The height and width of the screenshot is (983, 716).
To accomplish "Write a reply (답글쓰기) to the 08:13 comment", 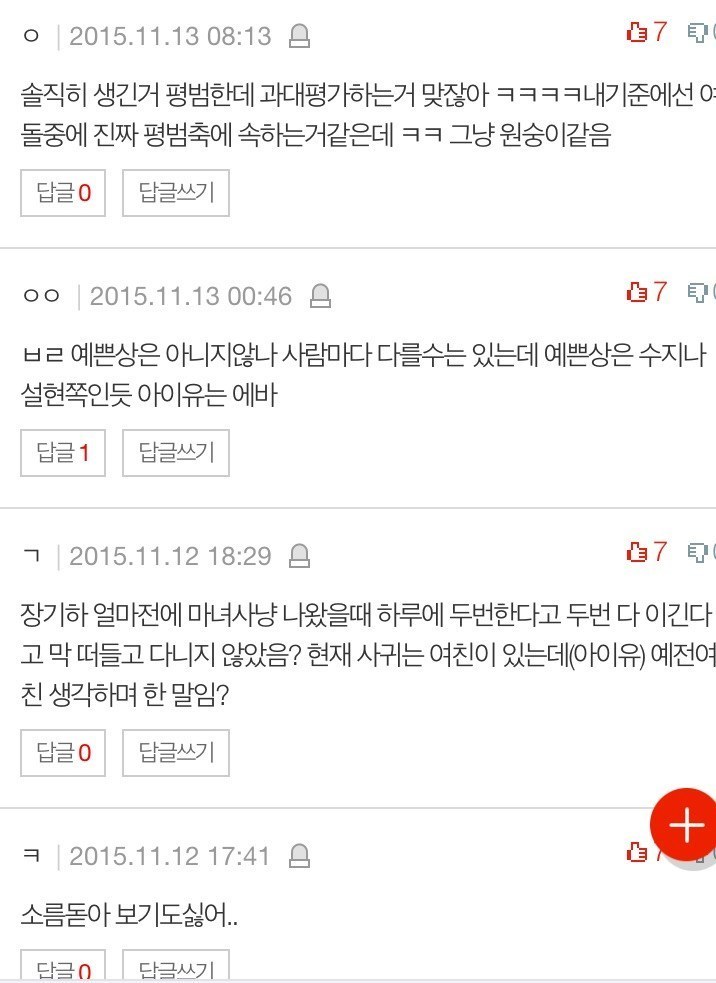I will click(176, 193).
